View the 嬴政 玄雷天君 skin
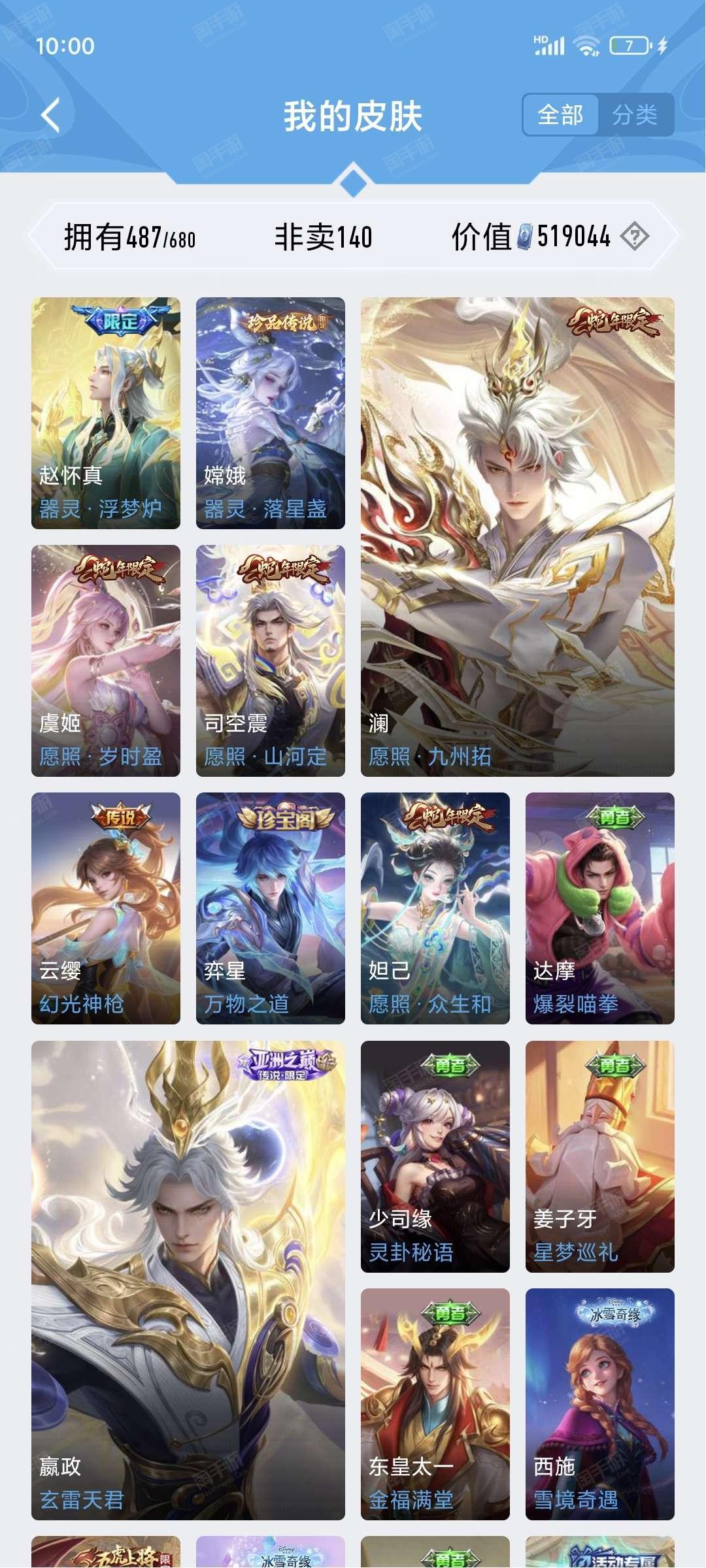Image resolution: width=706 pixels, height=1568 pixels. 188,1281
